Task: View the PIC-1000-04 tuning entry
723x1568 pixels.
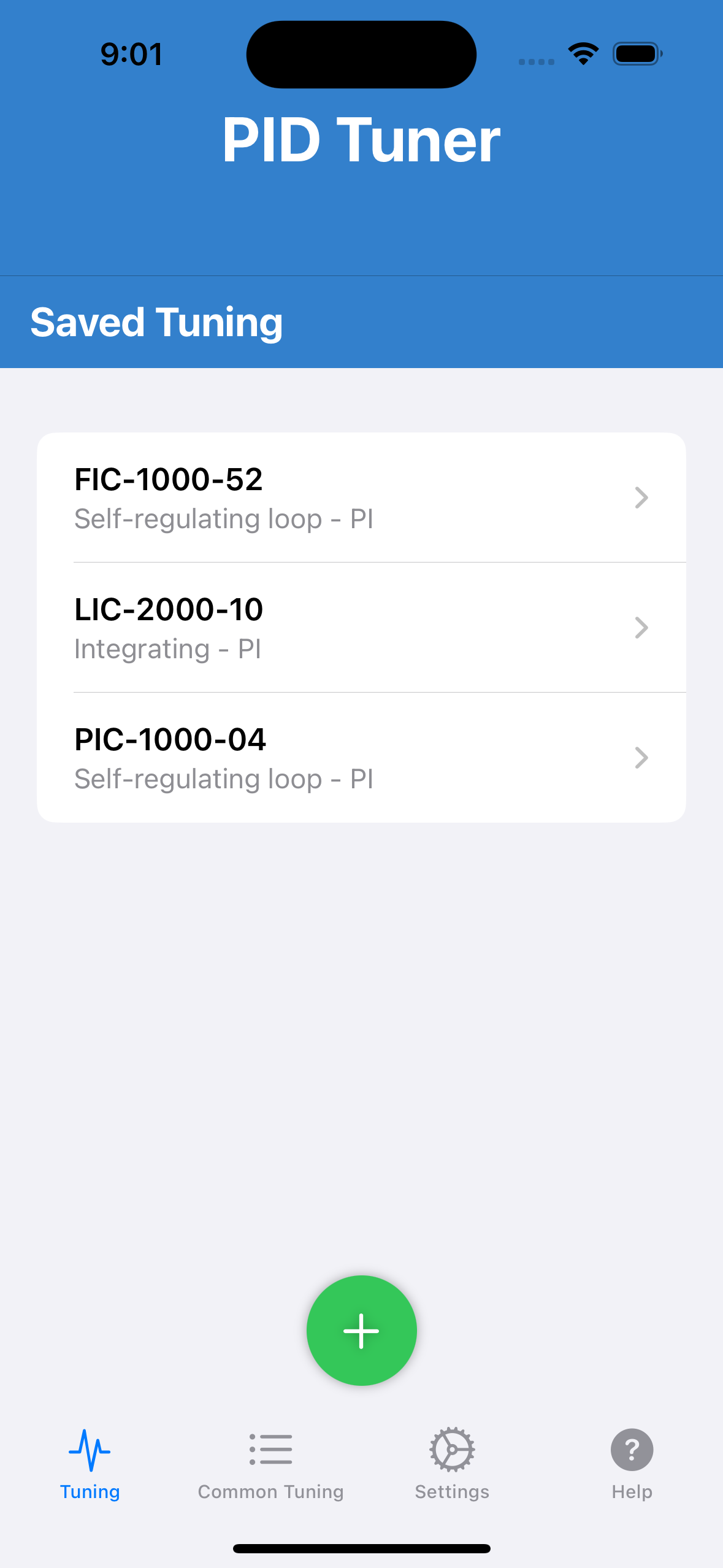Action: pyautogui.click(x=361, y=758)
